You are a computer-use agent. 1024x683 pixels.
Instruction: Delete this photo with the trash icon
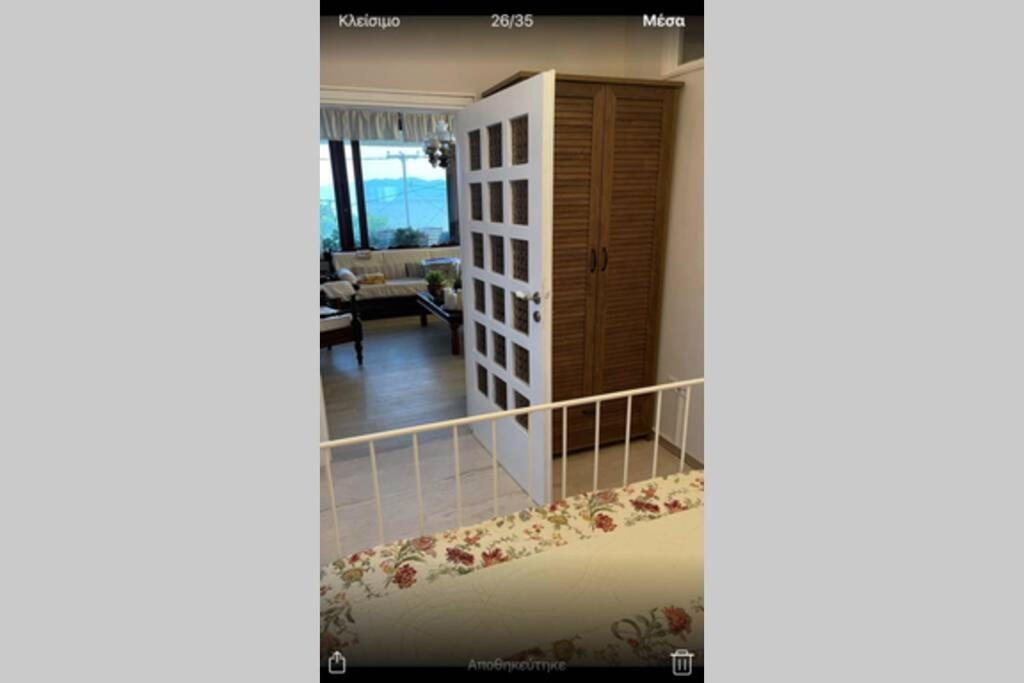coord(682,661)
